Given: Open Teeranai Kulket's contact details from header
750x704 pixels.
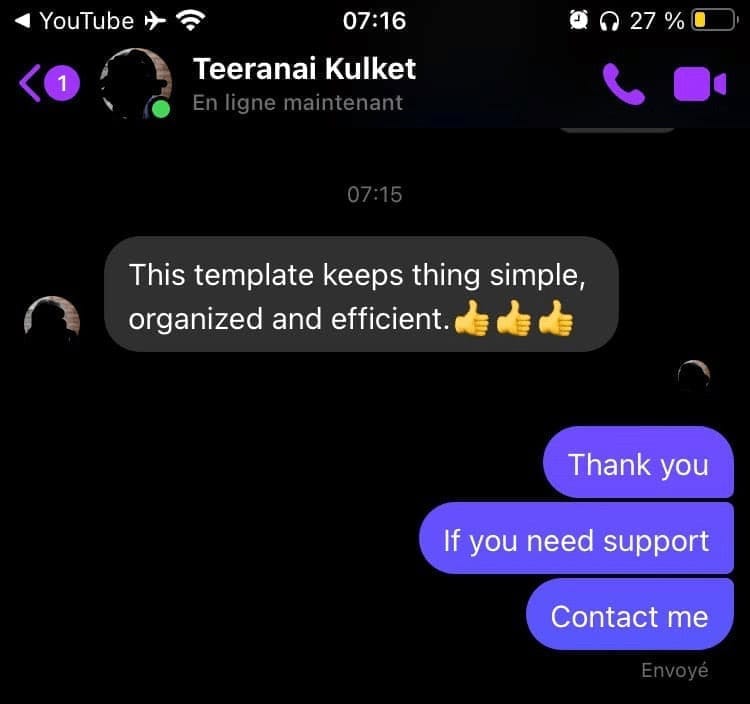Looking at the screenshot, I should pyautogui.click(x=304, y=83).
